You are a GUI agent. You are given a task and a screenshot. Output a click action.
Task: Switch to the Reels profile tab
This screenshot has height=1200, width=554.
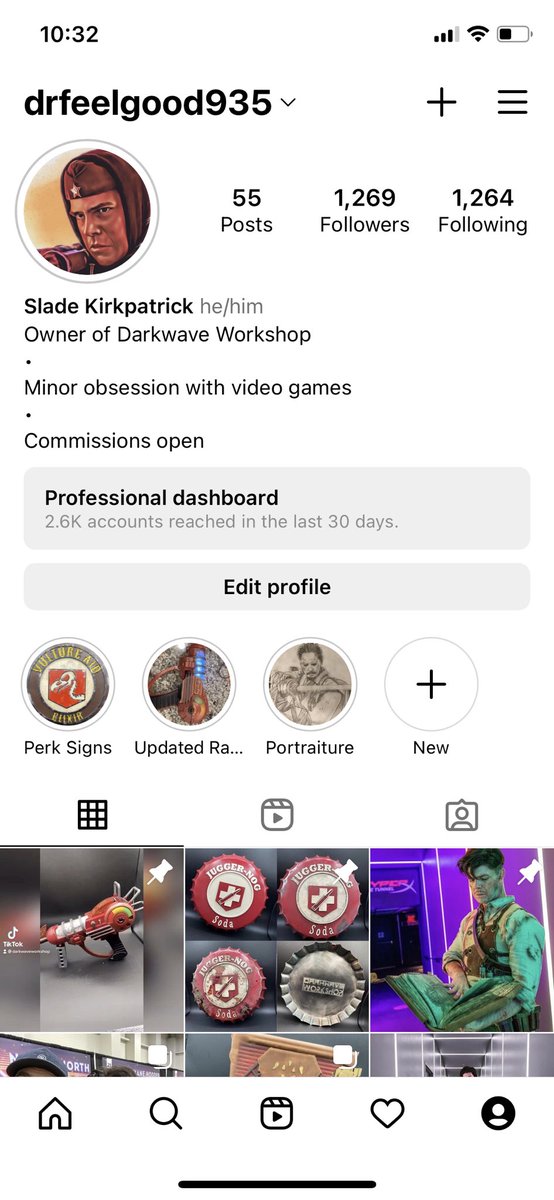point(277,816)
